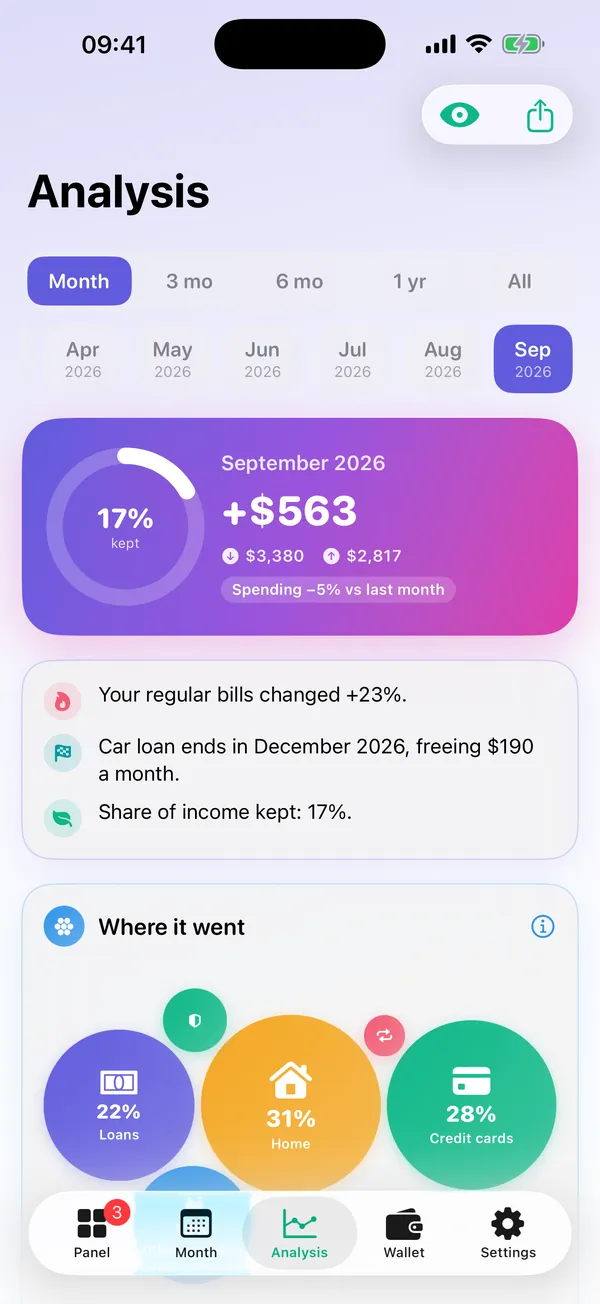The height and width of the screenshot is (1304, 600).
Task: Pick the May 2026 month
Action: tap(173, 359)
